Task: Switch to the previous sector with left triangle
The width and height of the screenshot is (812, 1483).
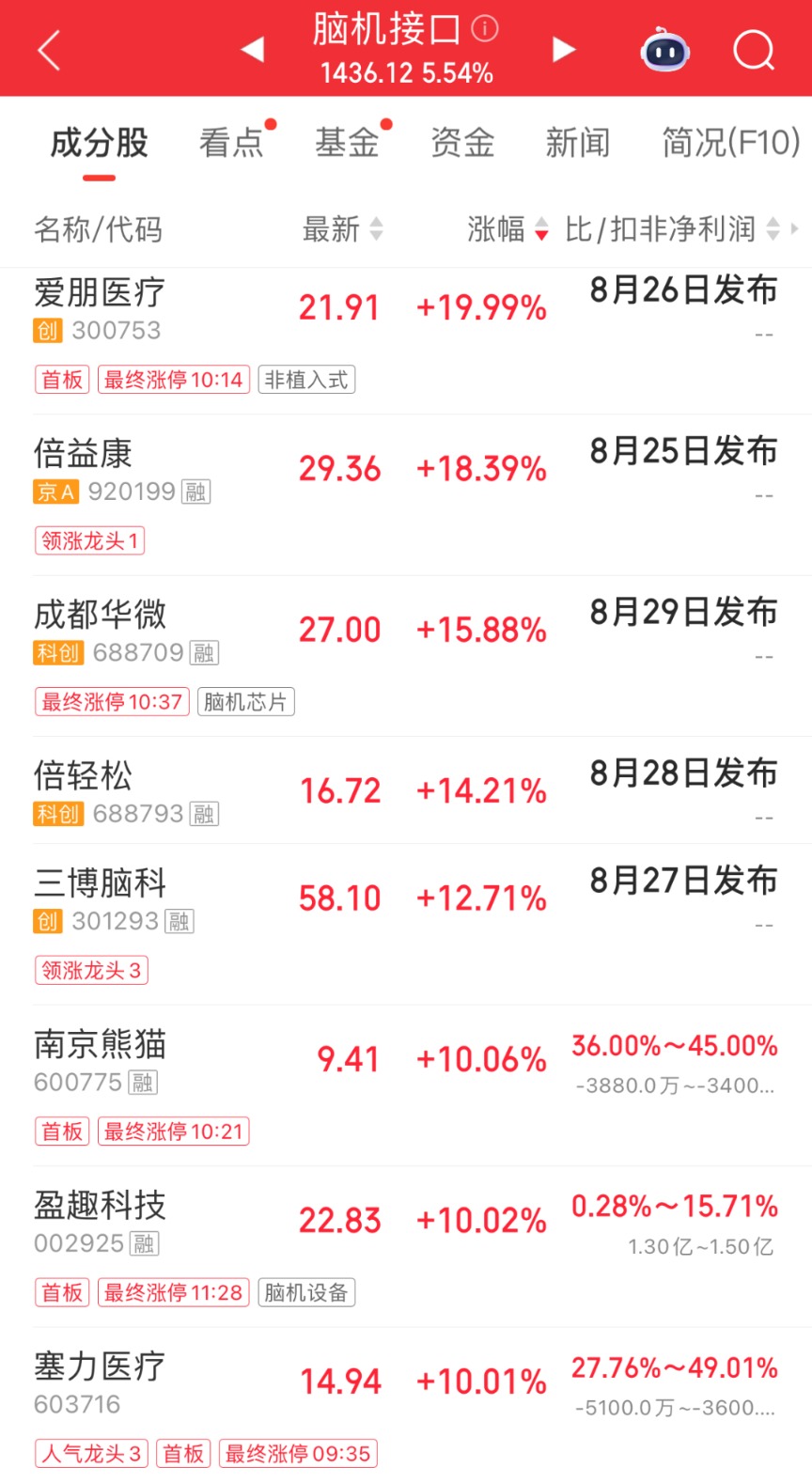Action: click(252, 49)
